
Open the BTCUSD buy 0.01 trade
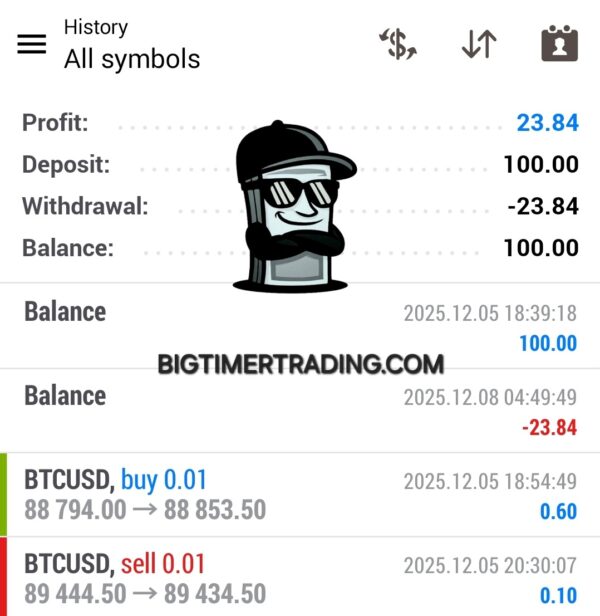pyautogui.click(x=300, y=495)
